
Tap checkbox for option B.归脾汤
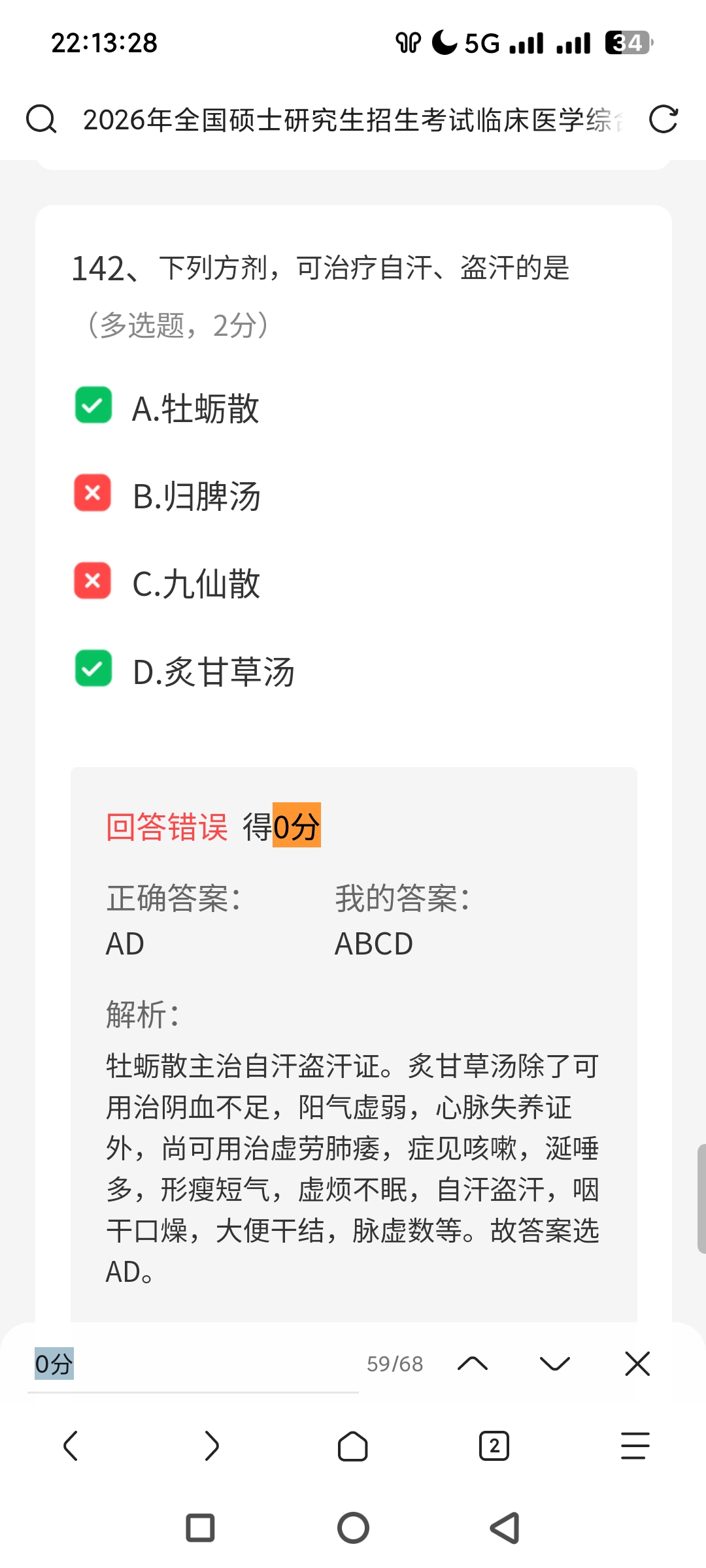pos(93,493)
